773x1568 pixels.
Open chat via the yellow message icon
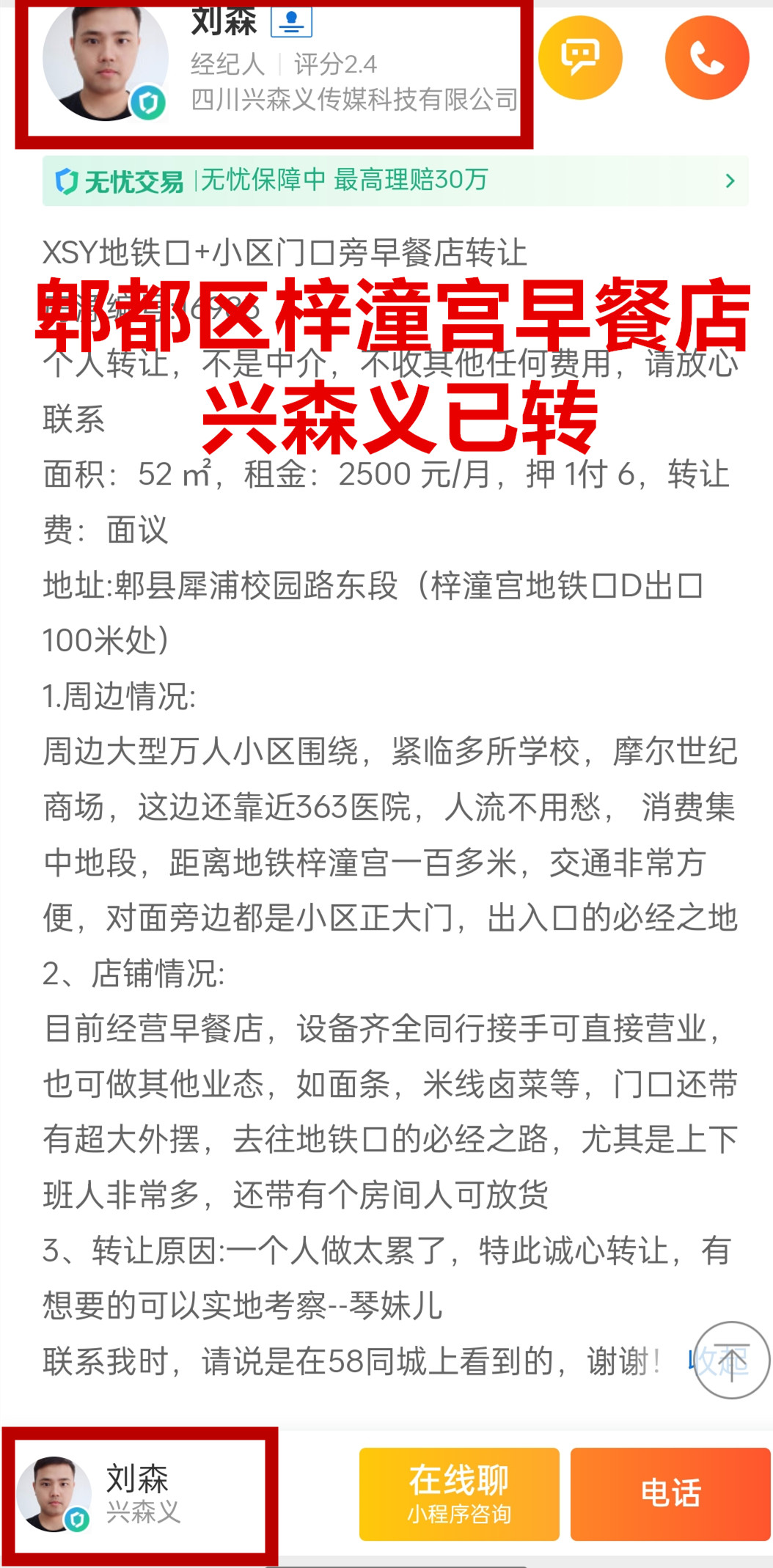580,58
